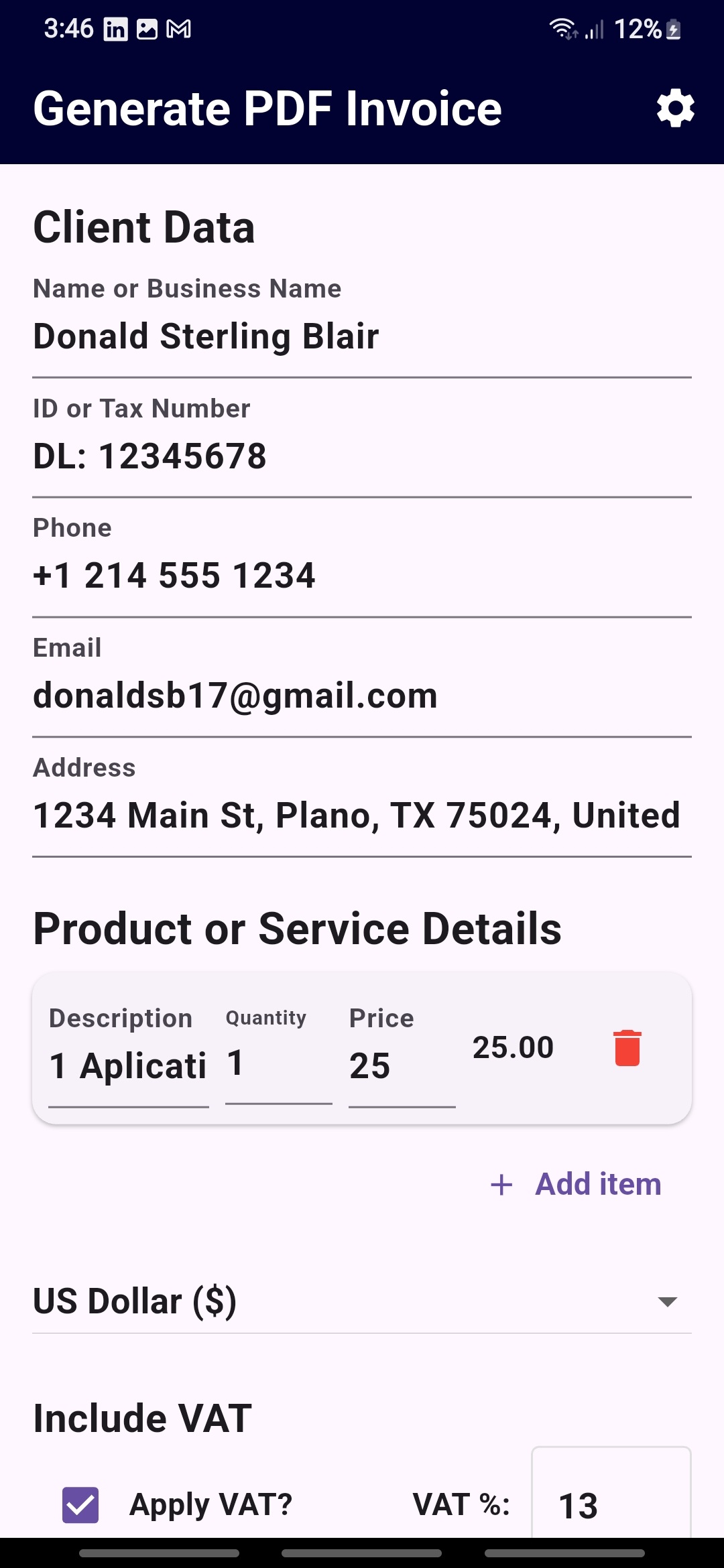Change the client Email field
724x1568 pixels.
(362, 696)
